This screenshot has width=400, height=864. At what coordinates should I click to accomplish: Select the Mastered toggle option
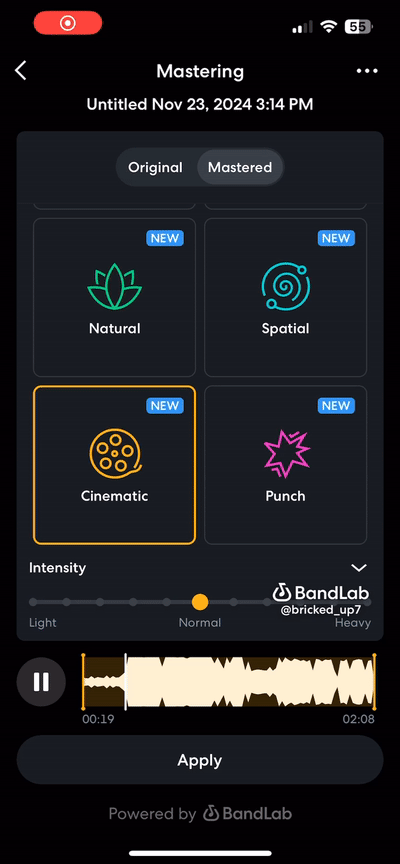click(240, 167)
